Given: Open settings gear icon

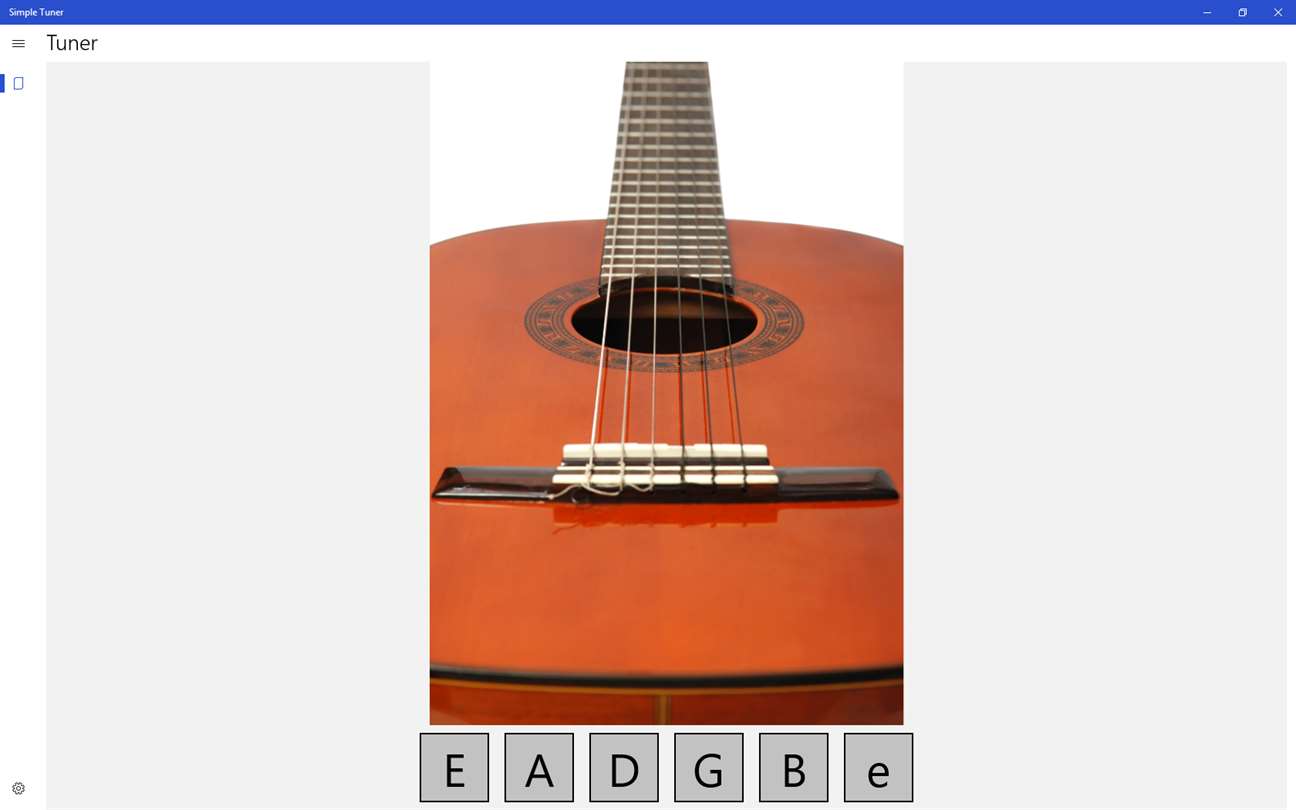Looking at the screenshot, I should click(18, 788).
